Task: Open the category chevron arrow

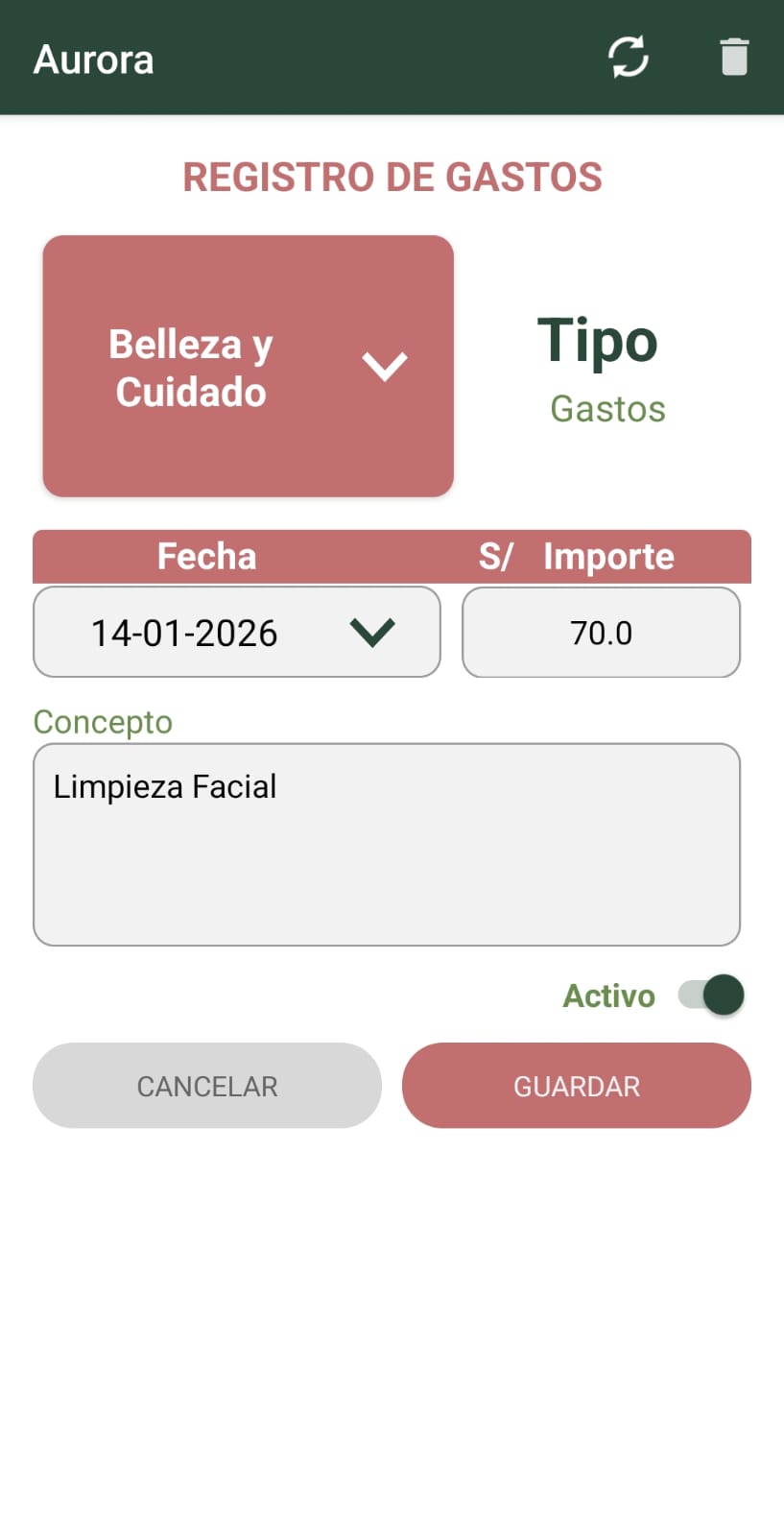Action: pos(386,366)
